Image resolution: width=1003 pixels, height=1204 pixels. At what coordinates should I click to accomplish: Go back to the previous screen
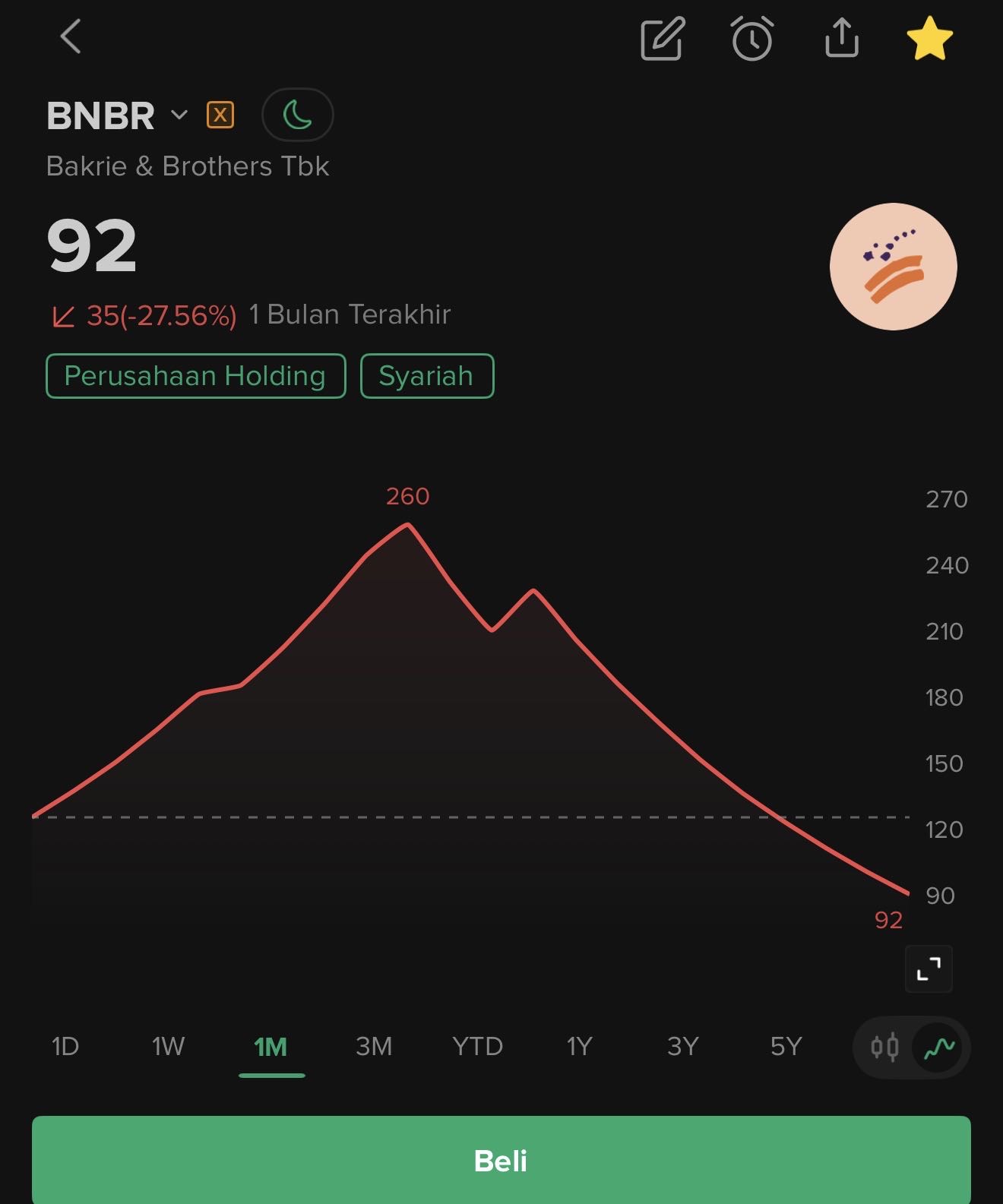71,37
